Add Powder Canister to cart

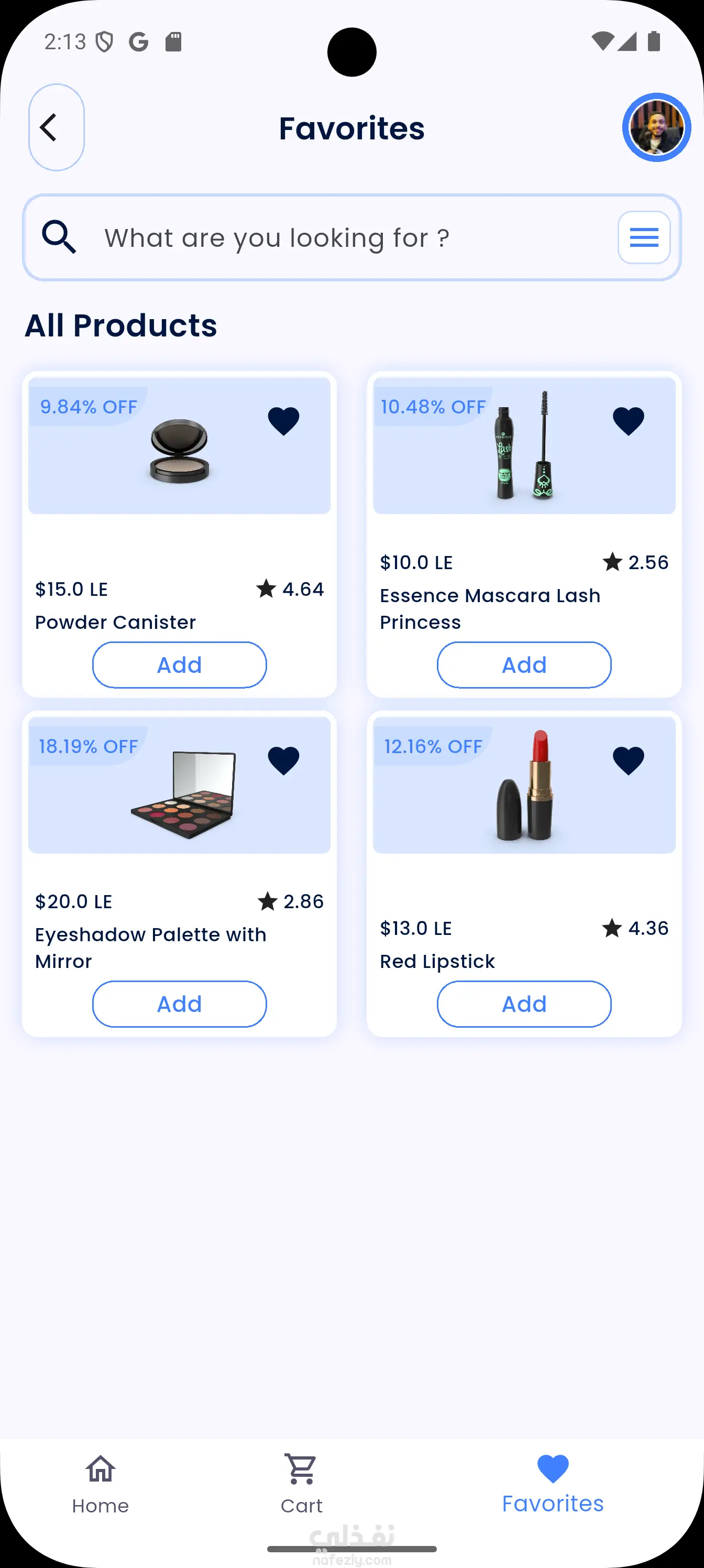tap(180, 665)
